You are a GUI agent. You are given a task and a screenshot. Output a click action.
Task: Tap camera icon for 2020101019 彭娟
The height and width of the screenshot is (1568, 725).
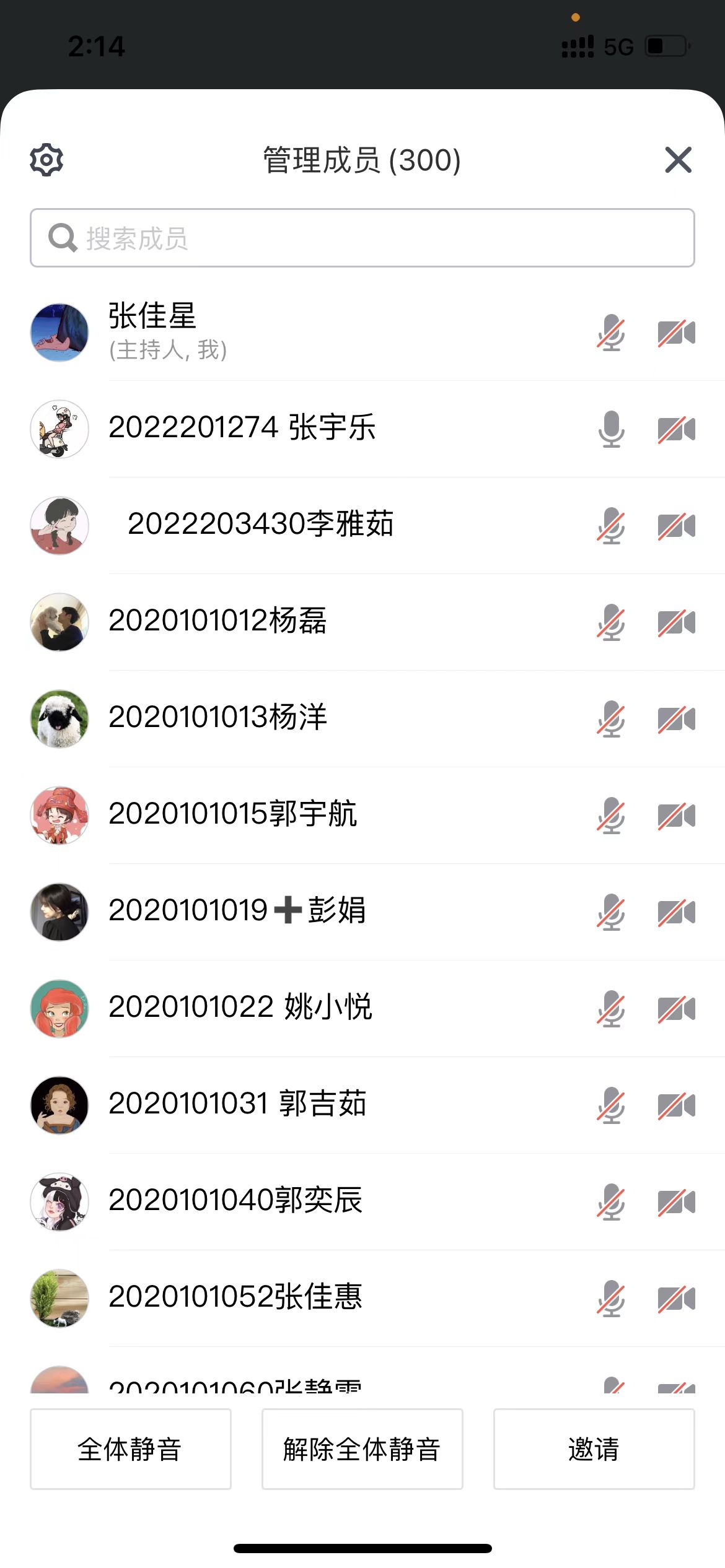(x=676, y=912)
